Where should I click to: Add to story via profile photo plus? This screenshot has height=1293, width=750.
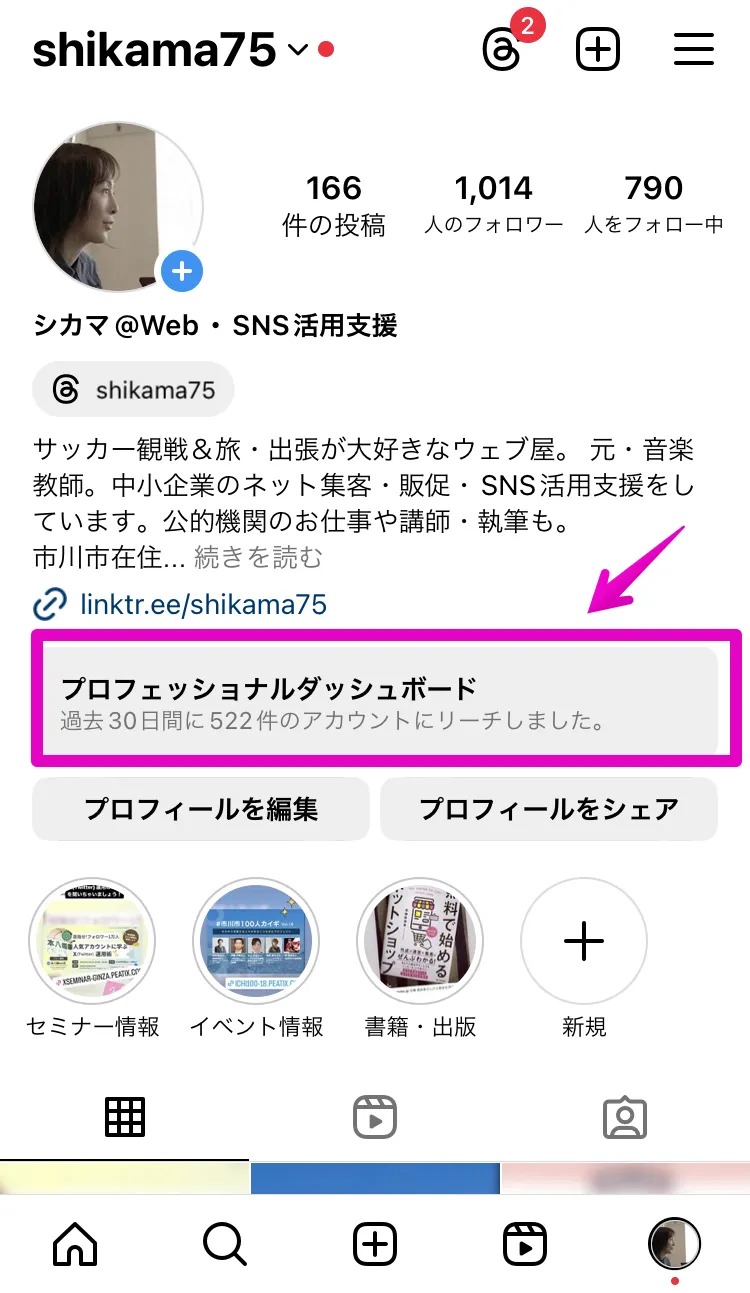point(182,270)
